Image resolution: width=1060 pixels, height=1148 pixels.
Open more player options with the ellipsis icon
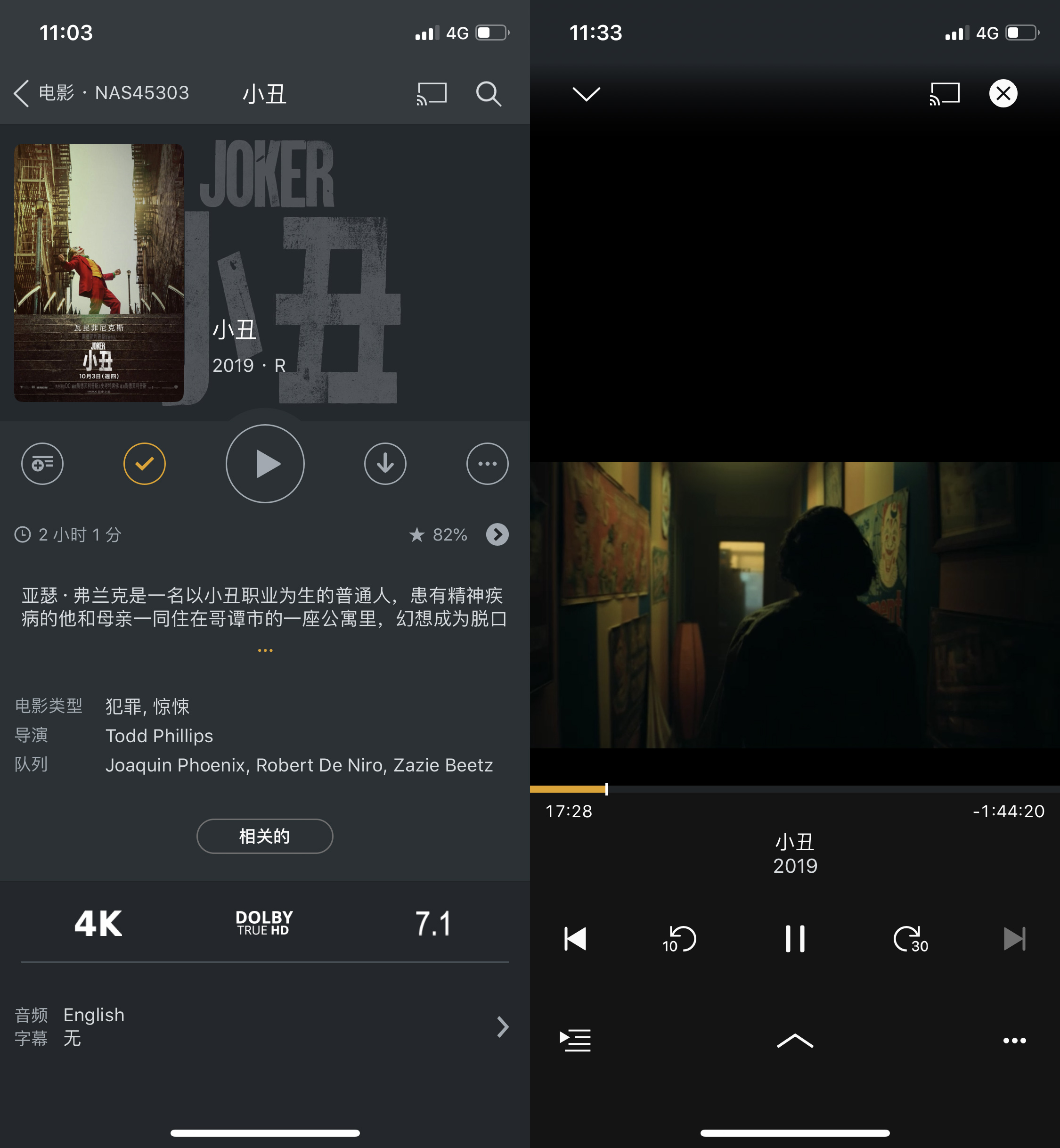tap(1015, 1041)
